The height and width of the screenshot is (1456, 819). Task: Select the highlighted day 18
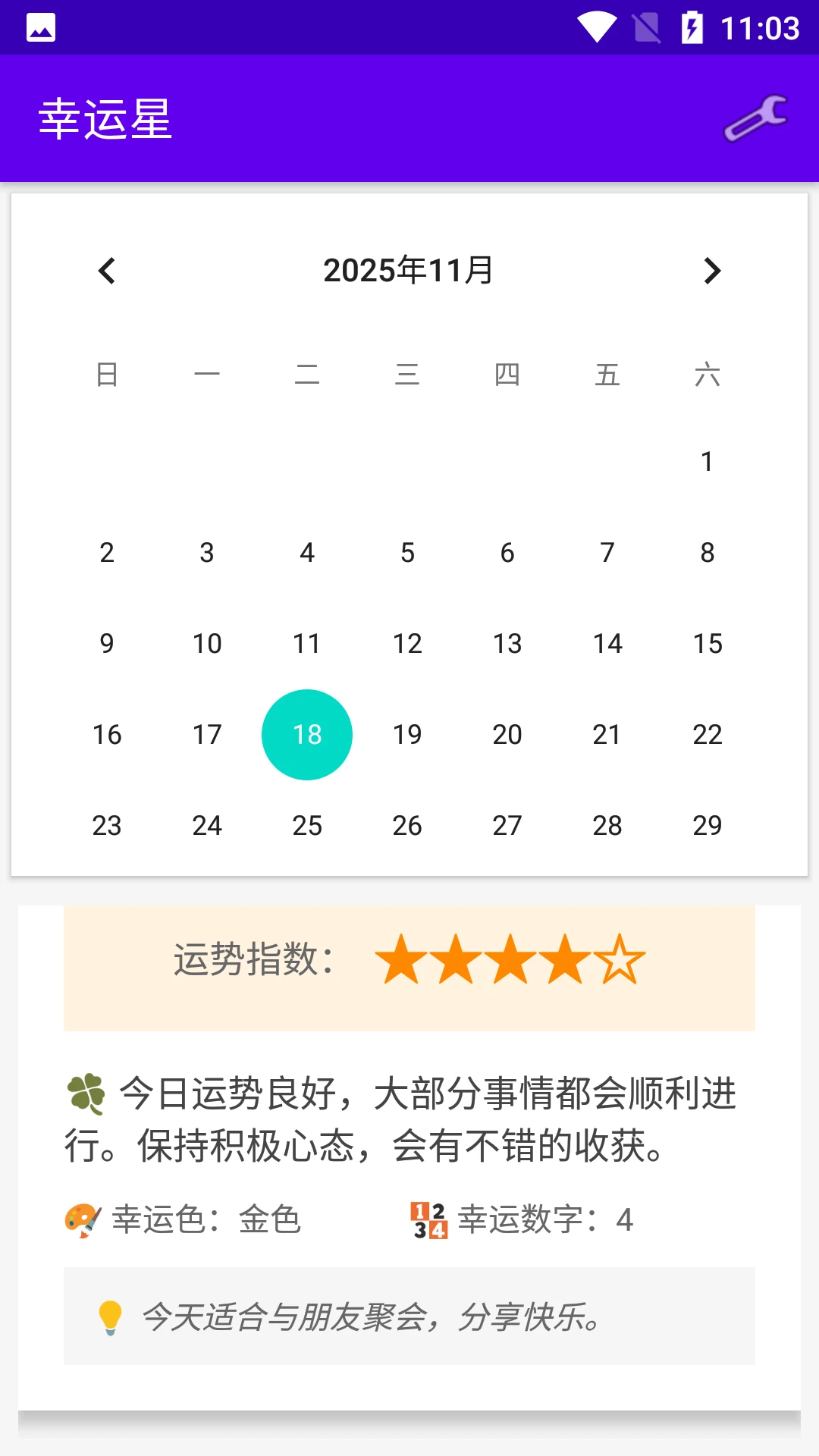[x=307, y=735]
